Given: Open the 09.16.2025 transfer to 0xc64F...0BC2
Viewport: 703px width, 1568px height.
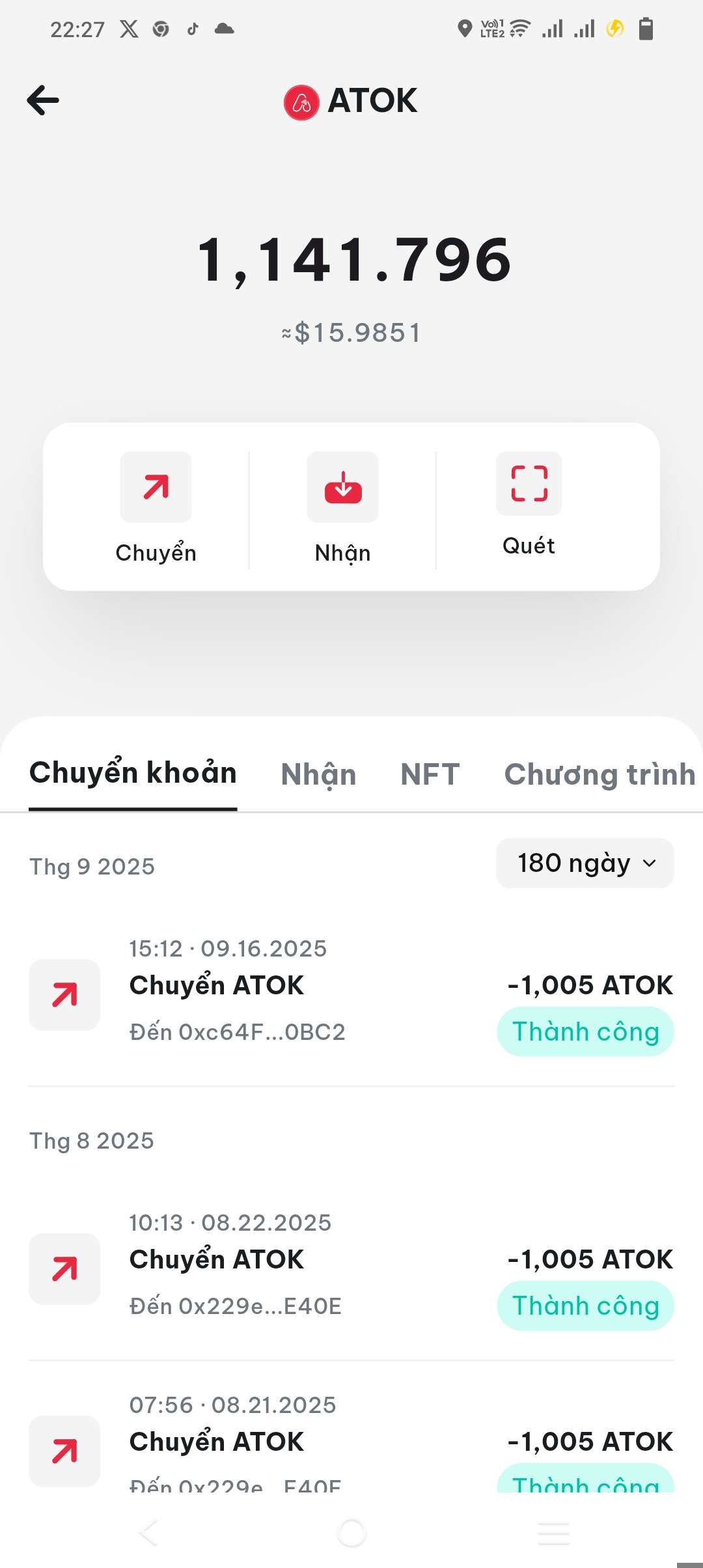Looking at the screenshot, I should [351, 995].
